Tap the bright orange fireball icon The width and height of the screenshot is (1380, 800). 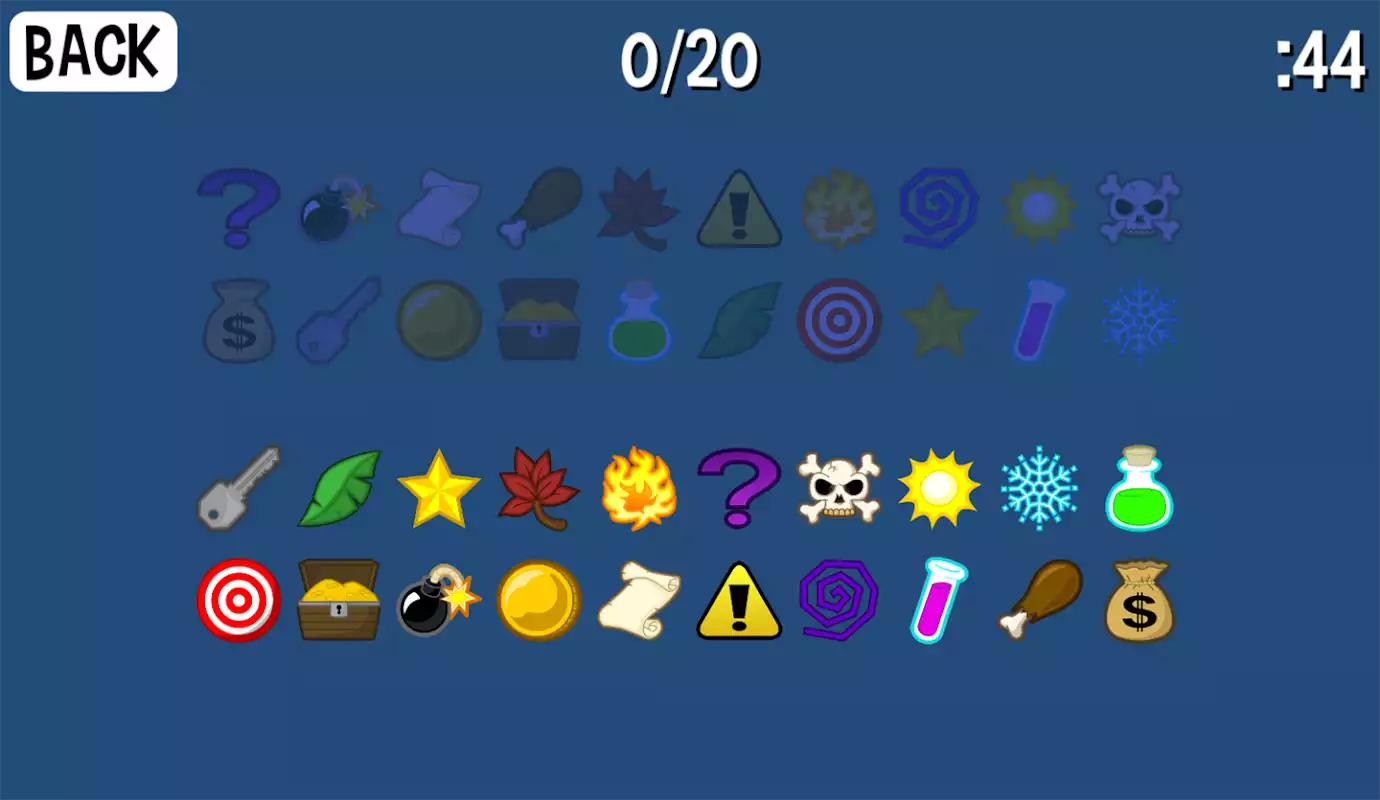point(639,489)
